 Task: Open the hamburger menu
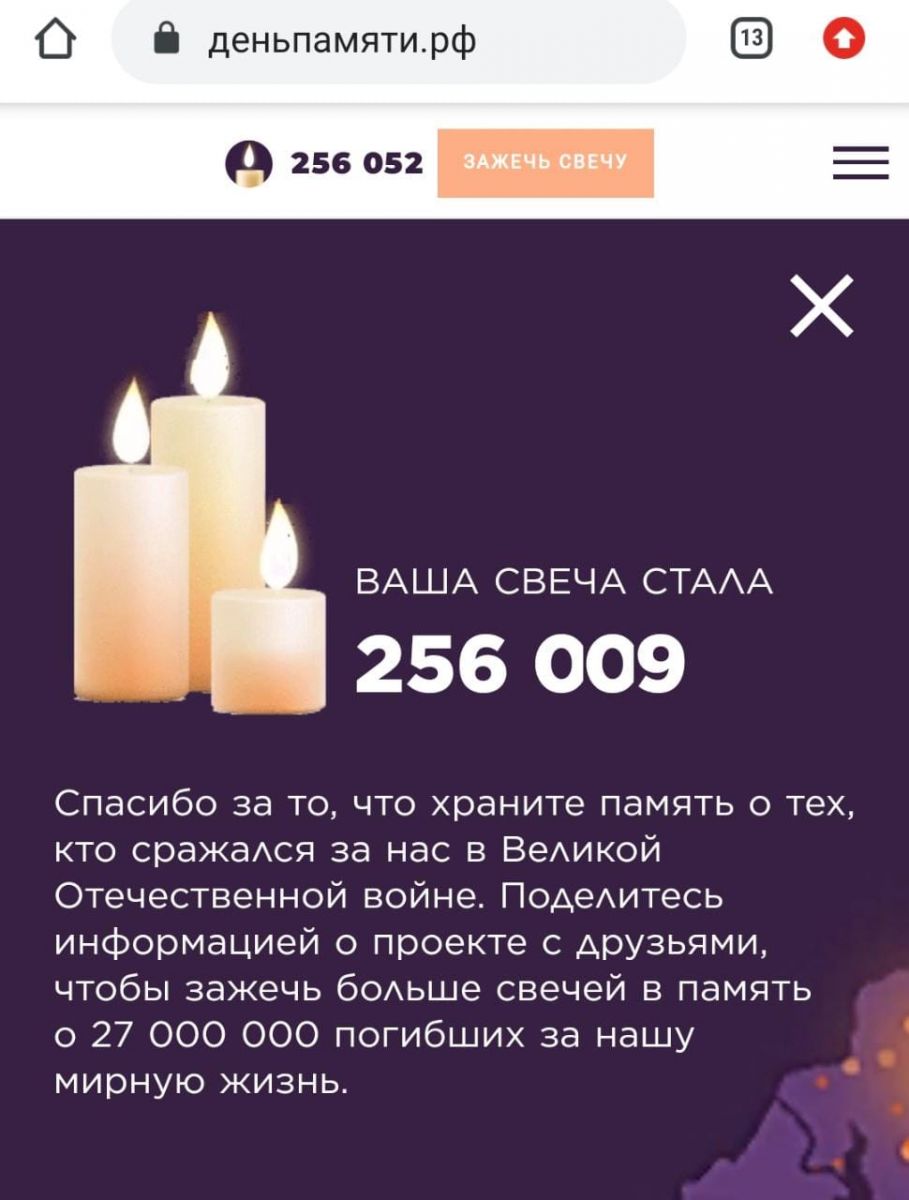[x=860, y=162]
